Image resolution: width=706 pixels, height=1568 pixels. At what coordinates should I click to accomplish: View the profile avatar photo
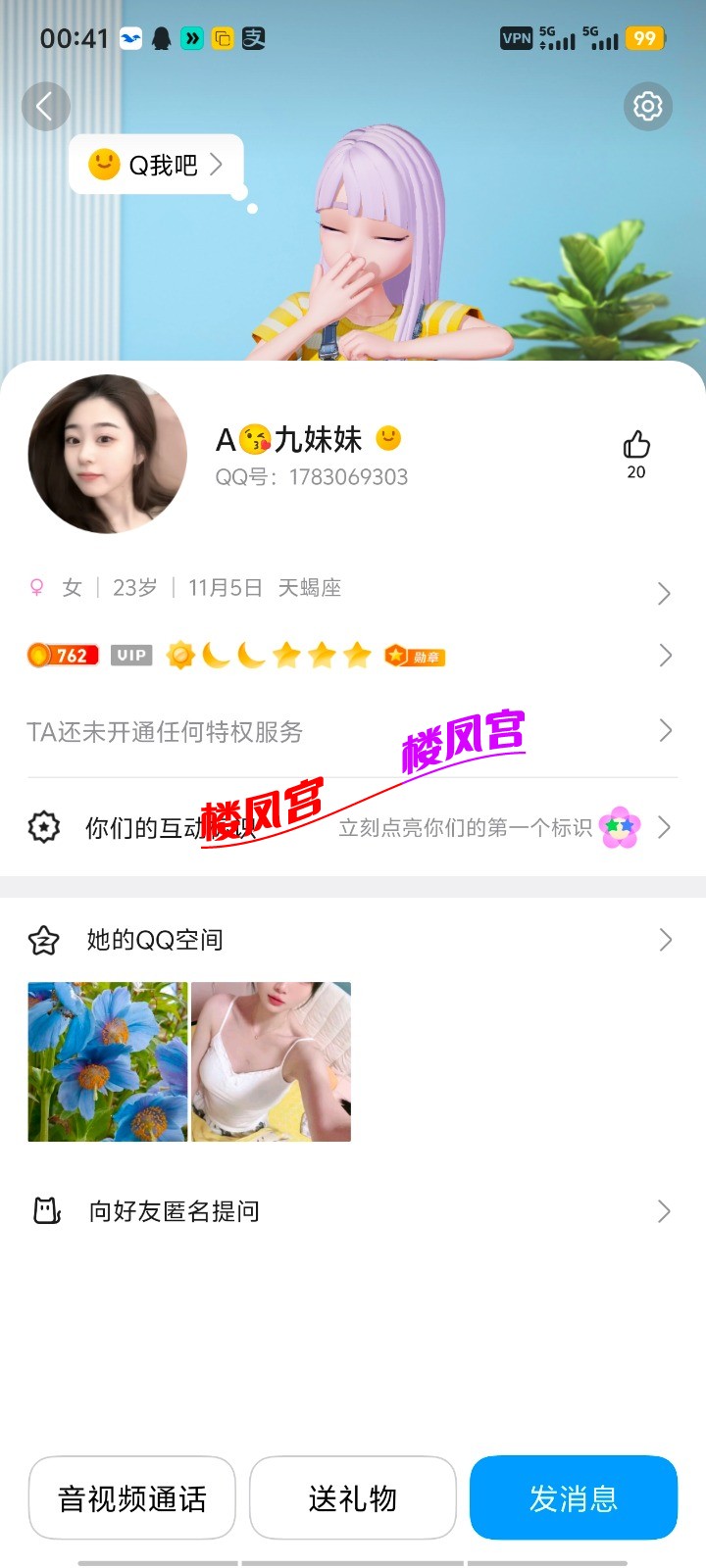pos(107,454)
